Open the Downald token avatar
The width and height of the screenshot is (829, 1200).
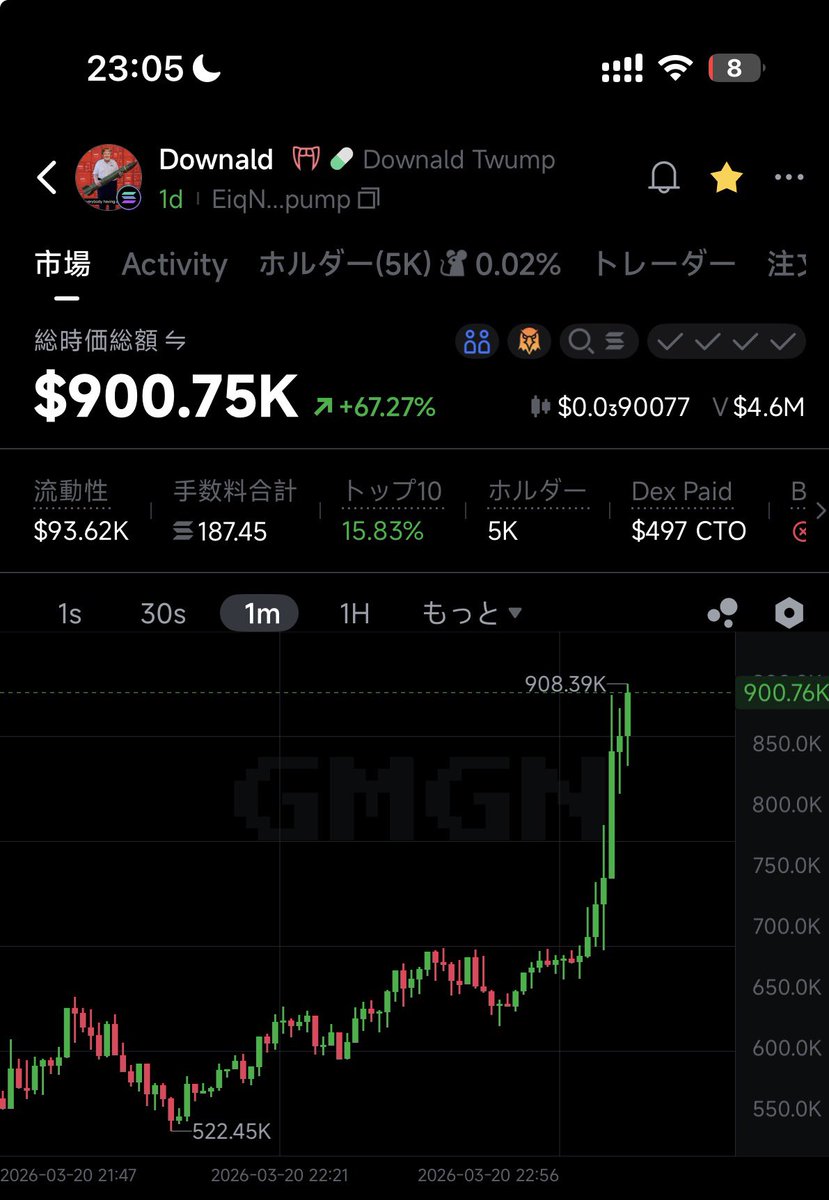(x=110, y=177)
